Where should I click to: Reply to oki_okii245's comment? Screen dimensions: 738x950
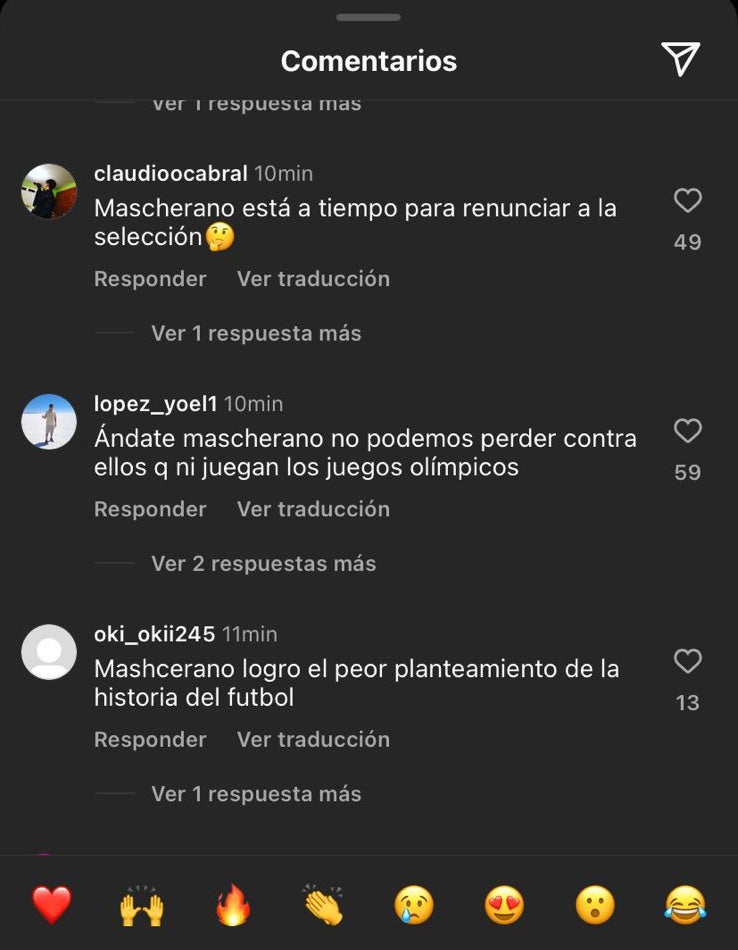click(x=150, y=739)
